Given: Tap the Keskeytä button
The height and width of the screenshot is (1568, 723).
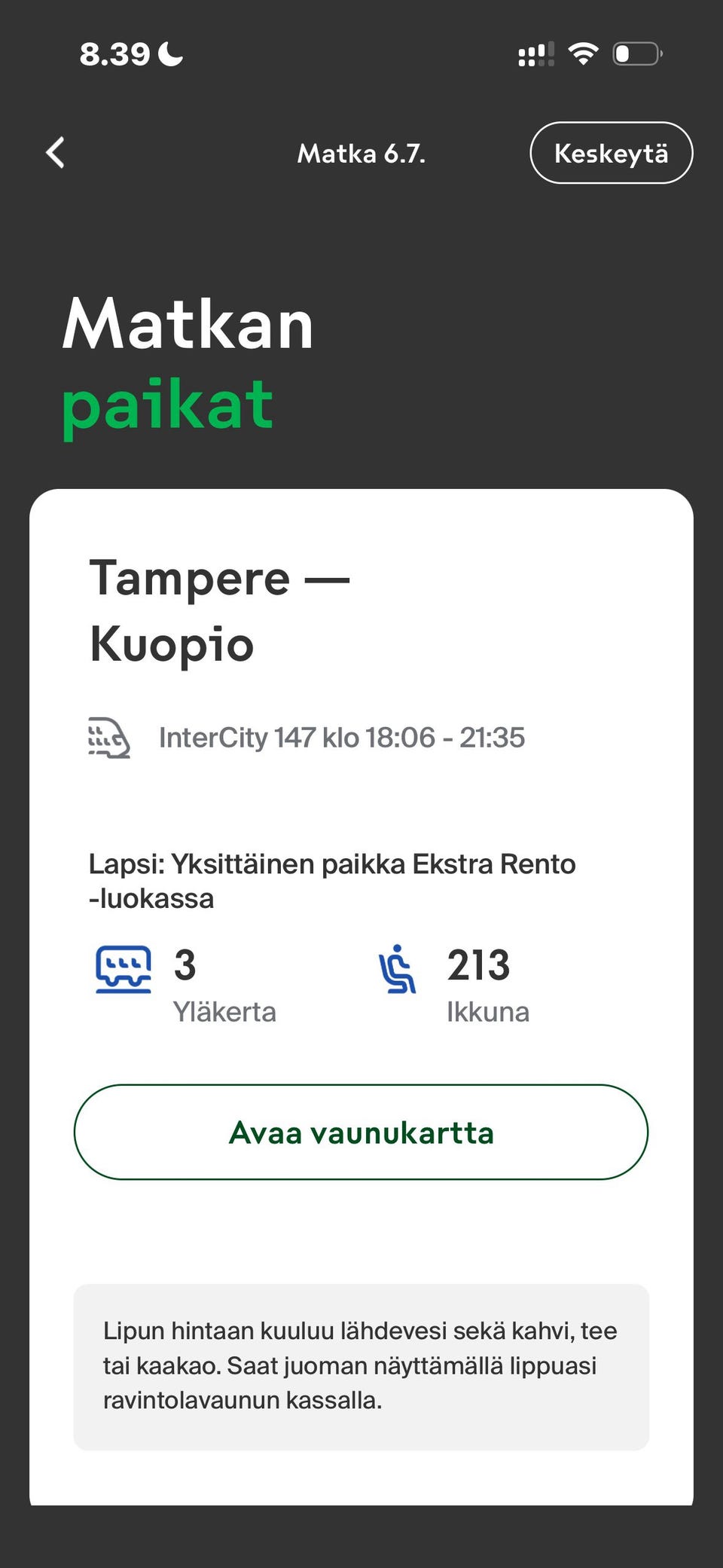Looking at the screenshot, I should click(x=612, y=153).
